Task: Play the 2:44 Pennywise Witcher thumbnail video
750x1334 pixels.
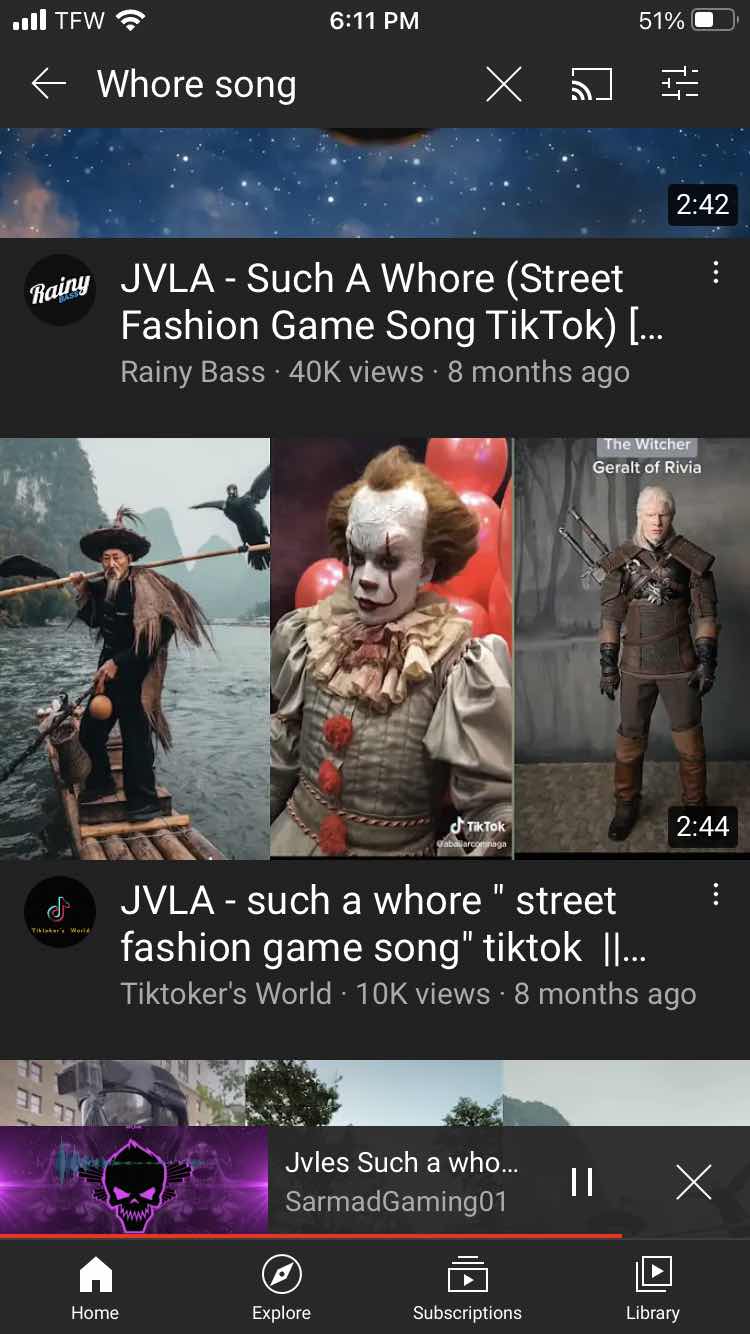Action: click(x=375, y=648)
